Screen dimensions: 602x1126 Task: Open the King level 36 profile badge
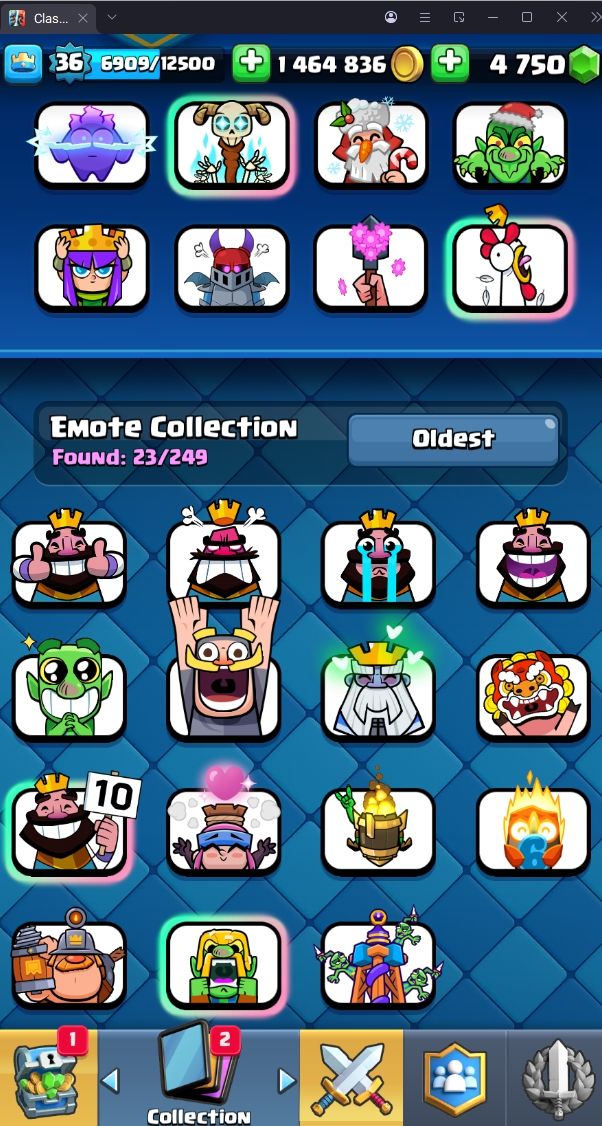[68, 63]
